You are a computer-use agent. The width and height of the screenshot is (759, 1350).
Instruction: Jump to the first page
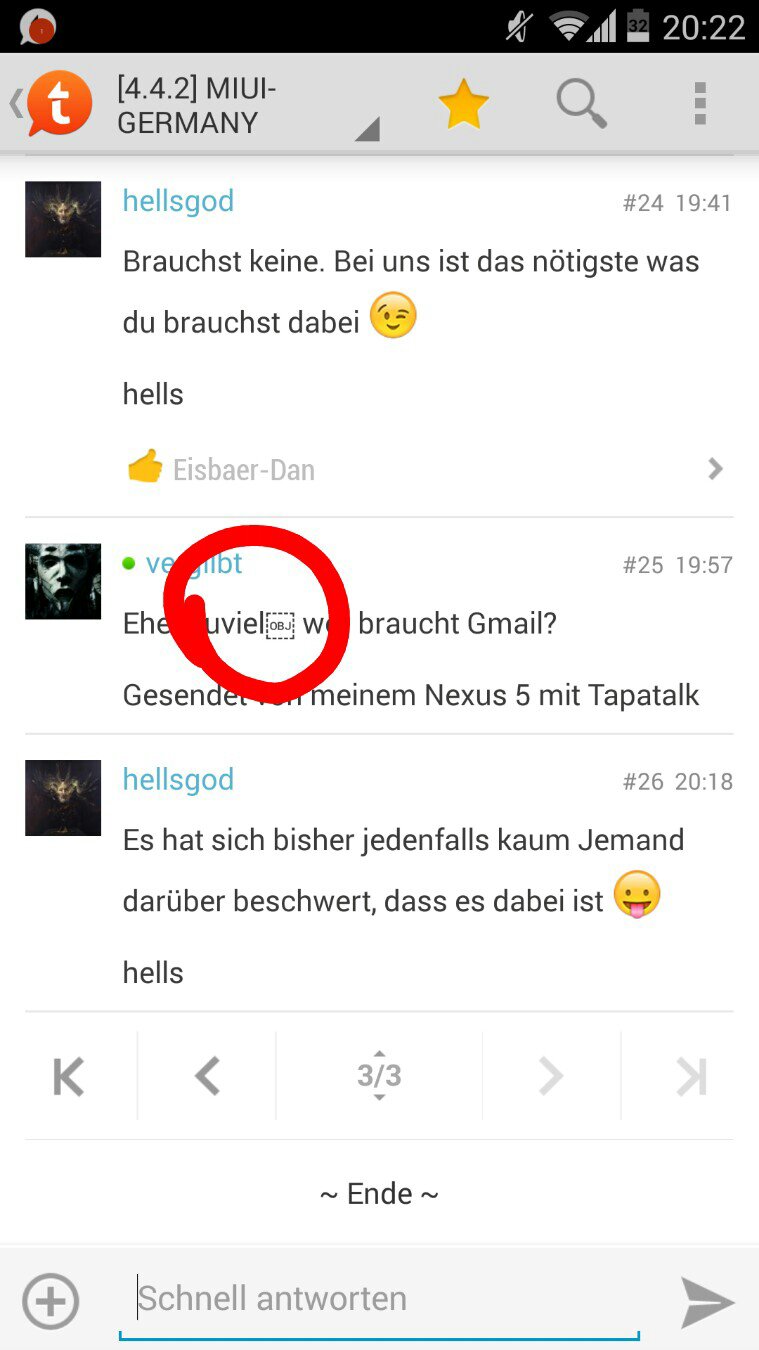69,1076
